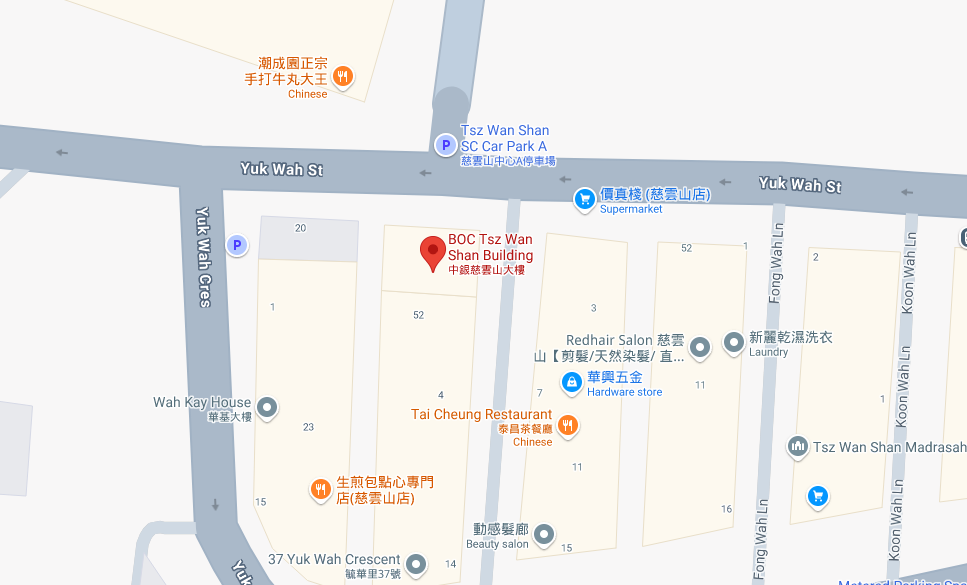The image size is (967, 585).
Task: Open the 生煎包點心專門店 restaurant marker
Action: point(320,489)
